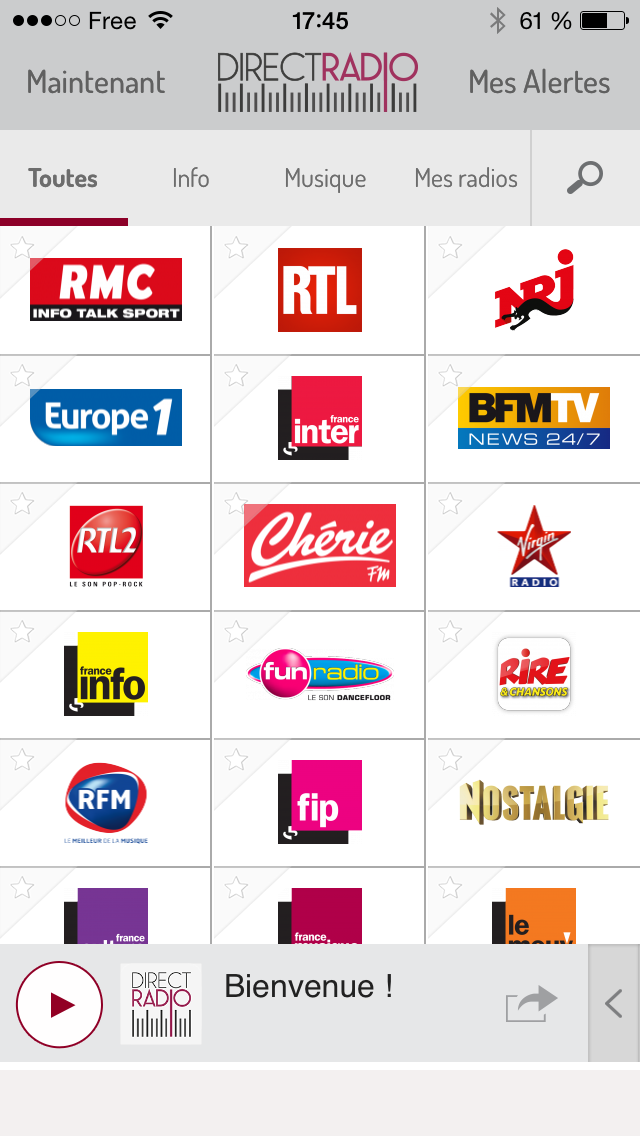Listen to the RTL station
Screen dimensions: 640x1136
319,290
